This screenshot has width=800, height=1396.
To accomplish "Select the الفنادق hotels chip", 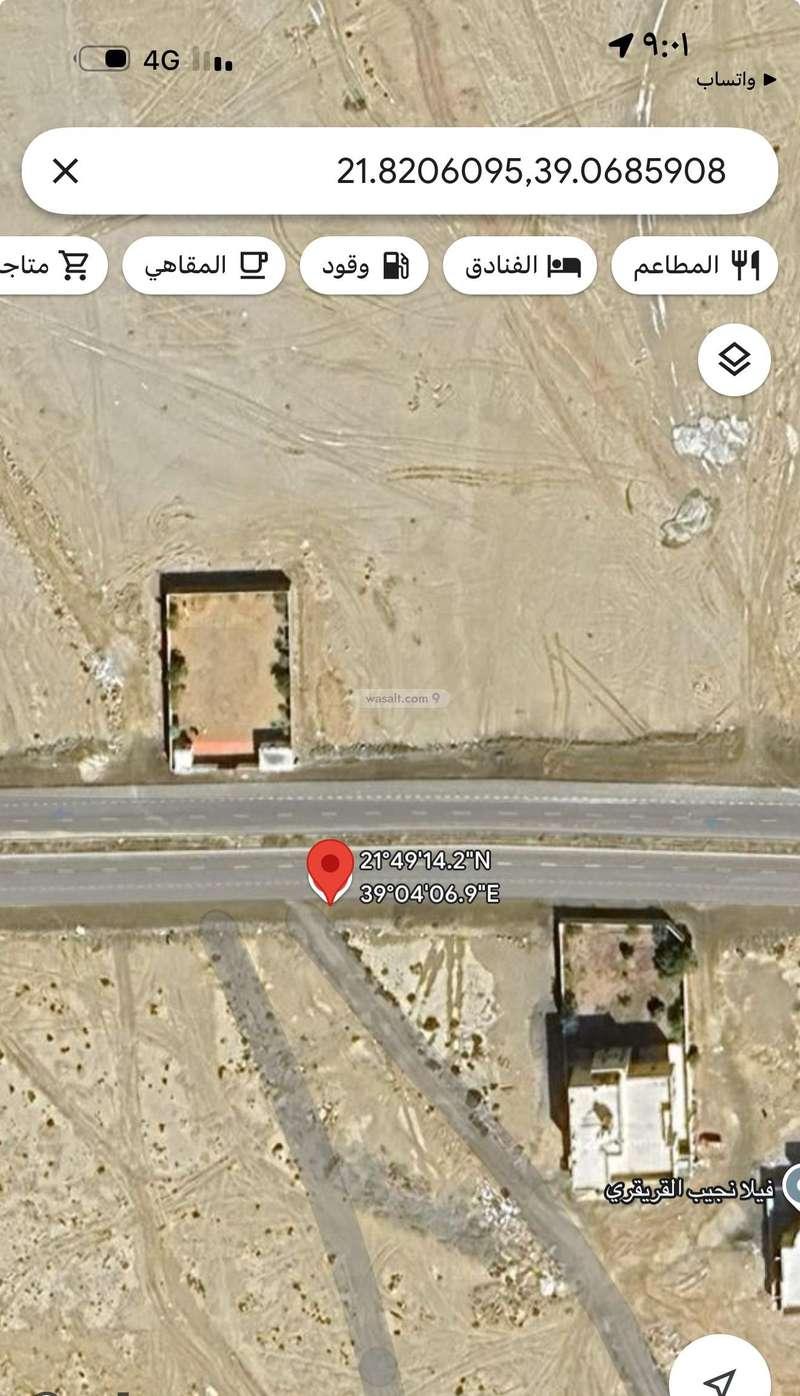I will click(x=520, y=265).
